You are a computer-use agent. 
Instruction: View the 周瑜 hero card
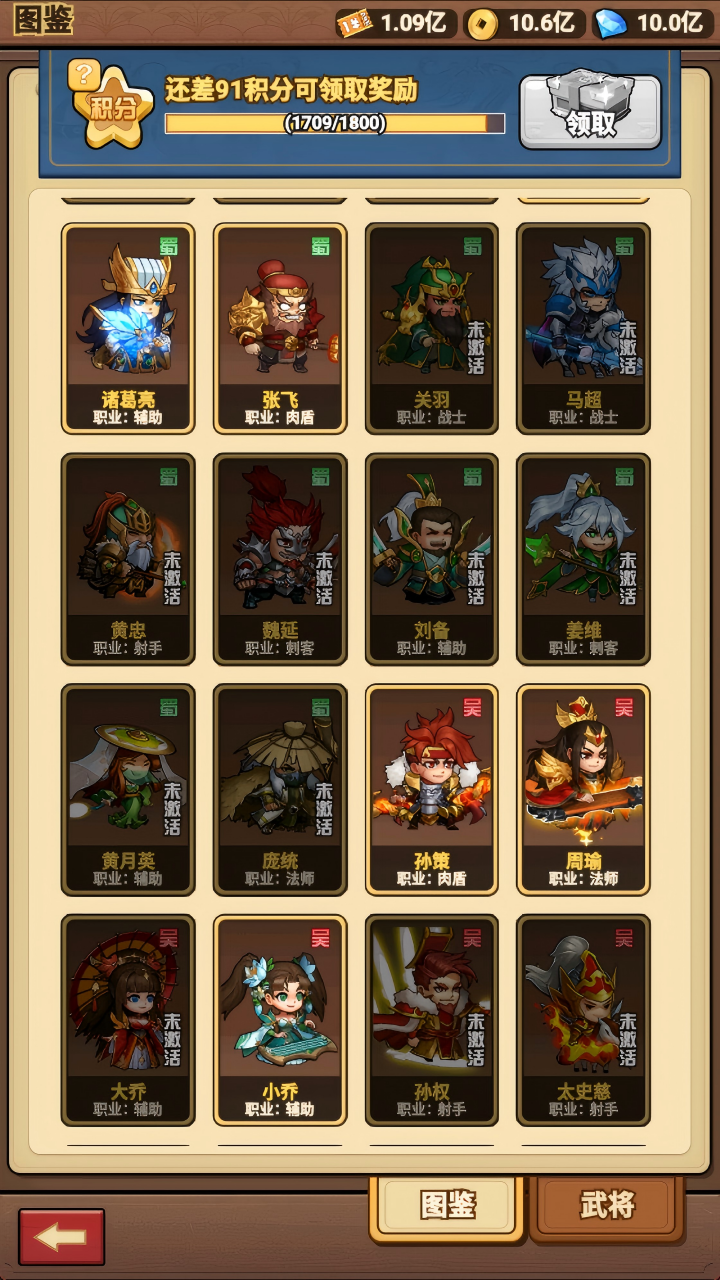coord(584,789)
